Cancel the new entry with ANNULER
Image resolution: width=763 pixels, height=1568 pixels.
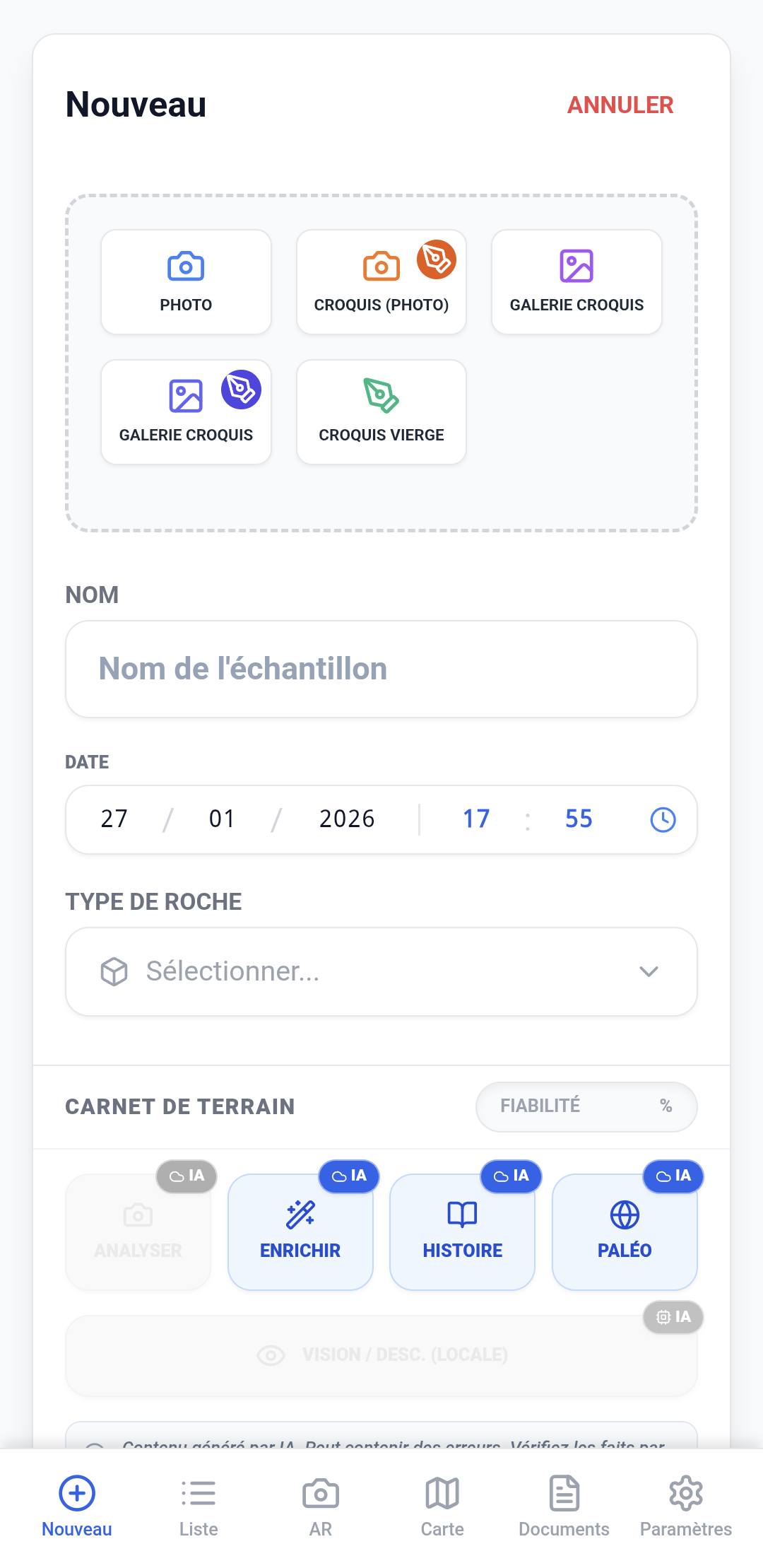[620, 105]
